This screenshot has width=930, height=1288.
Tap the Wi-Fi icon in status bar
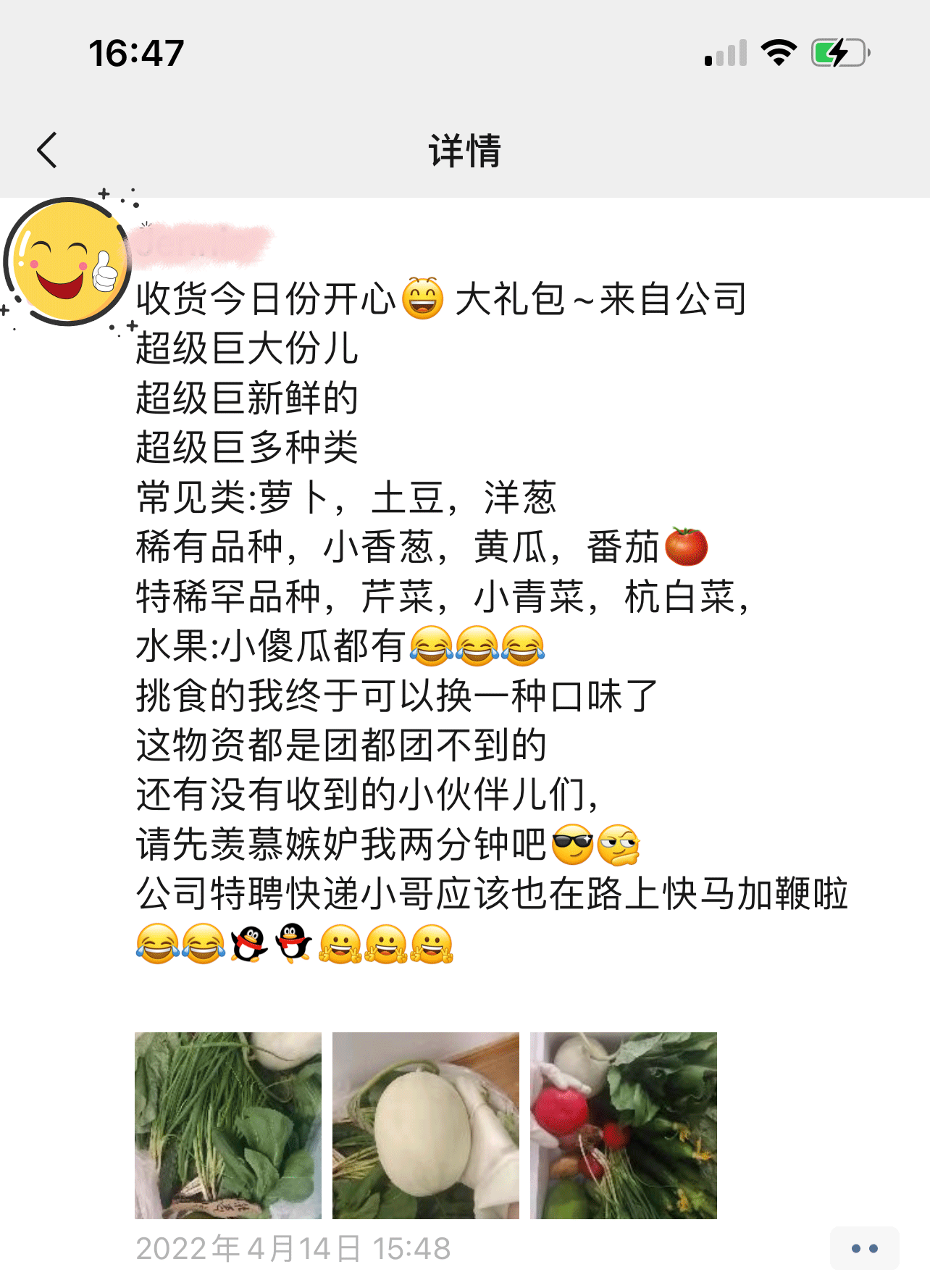[x=779, y=51]
